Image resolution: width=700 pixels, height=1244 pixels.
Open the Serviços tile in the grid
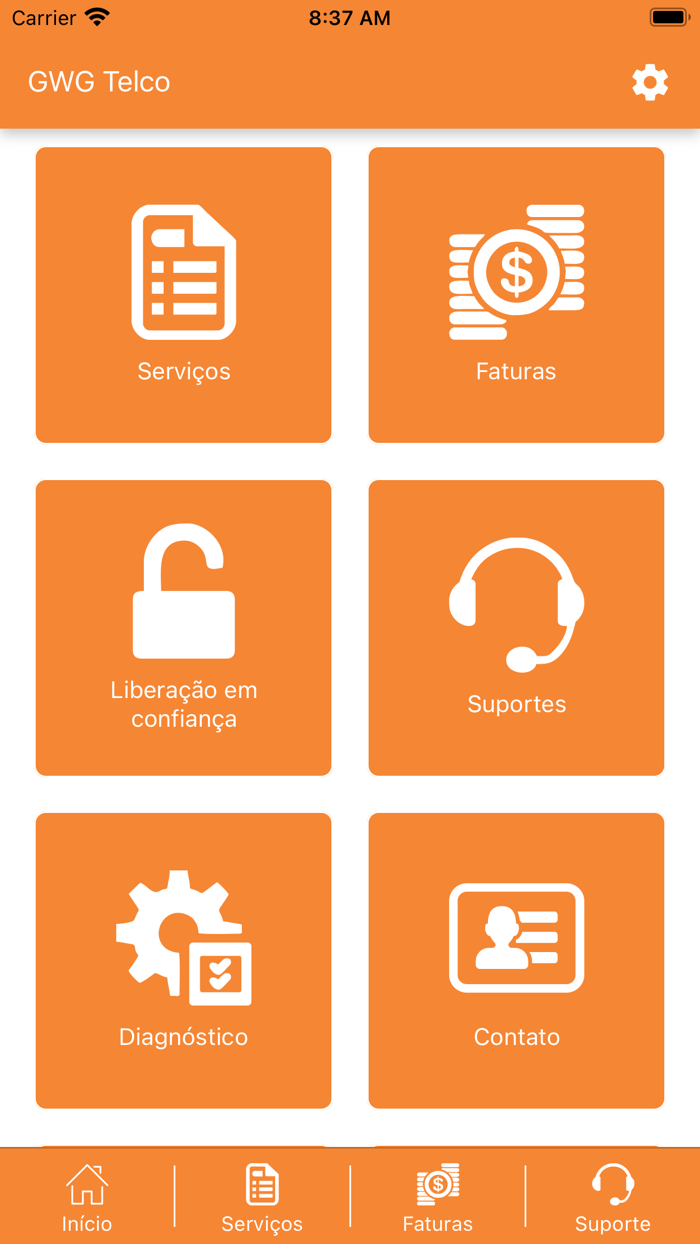coord(184,295)
